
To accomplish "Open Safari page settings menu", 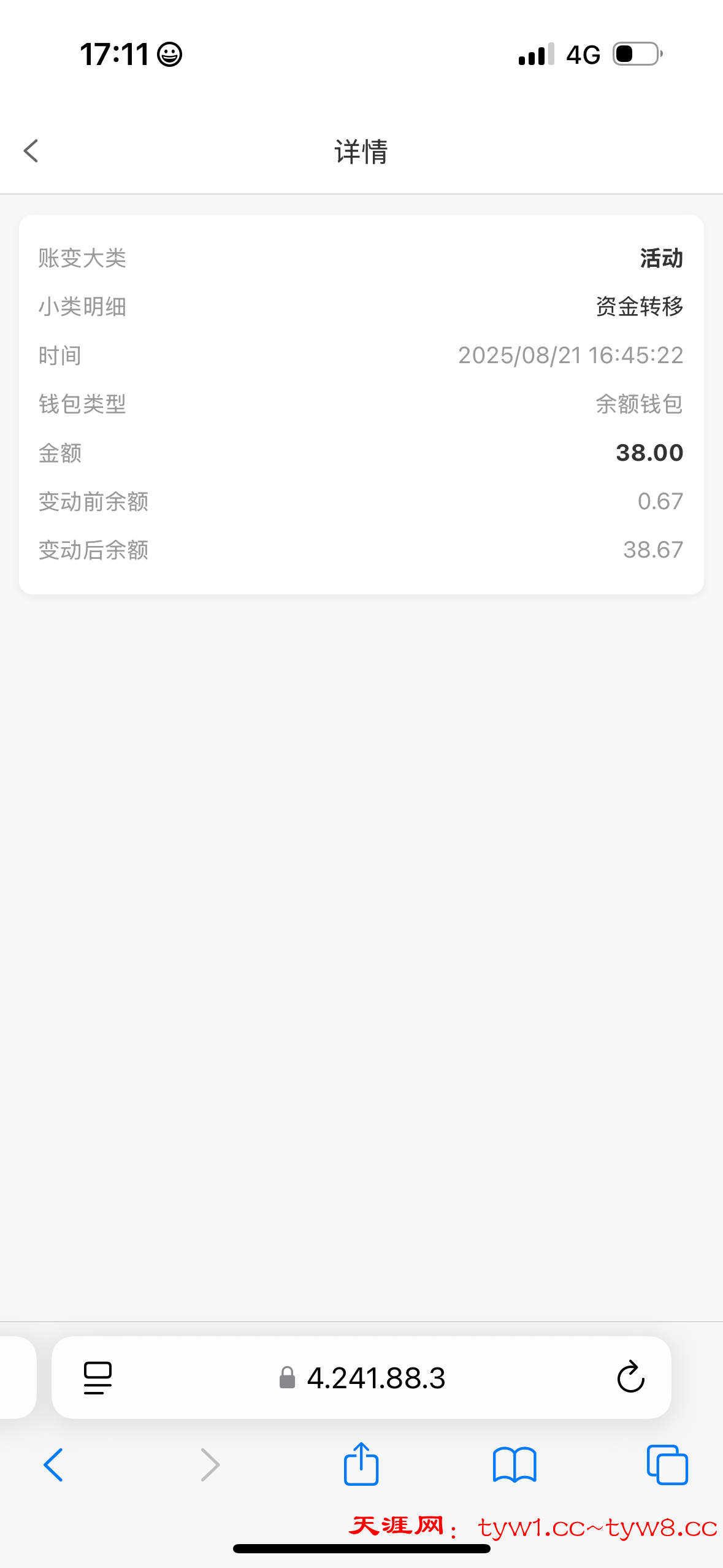I will tap(98, 1378).
